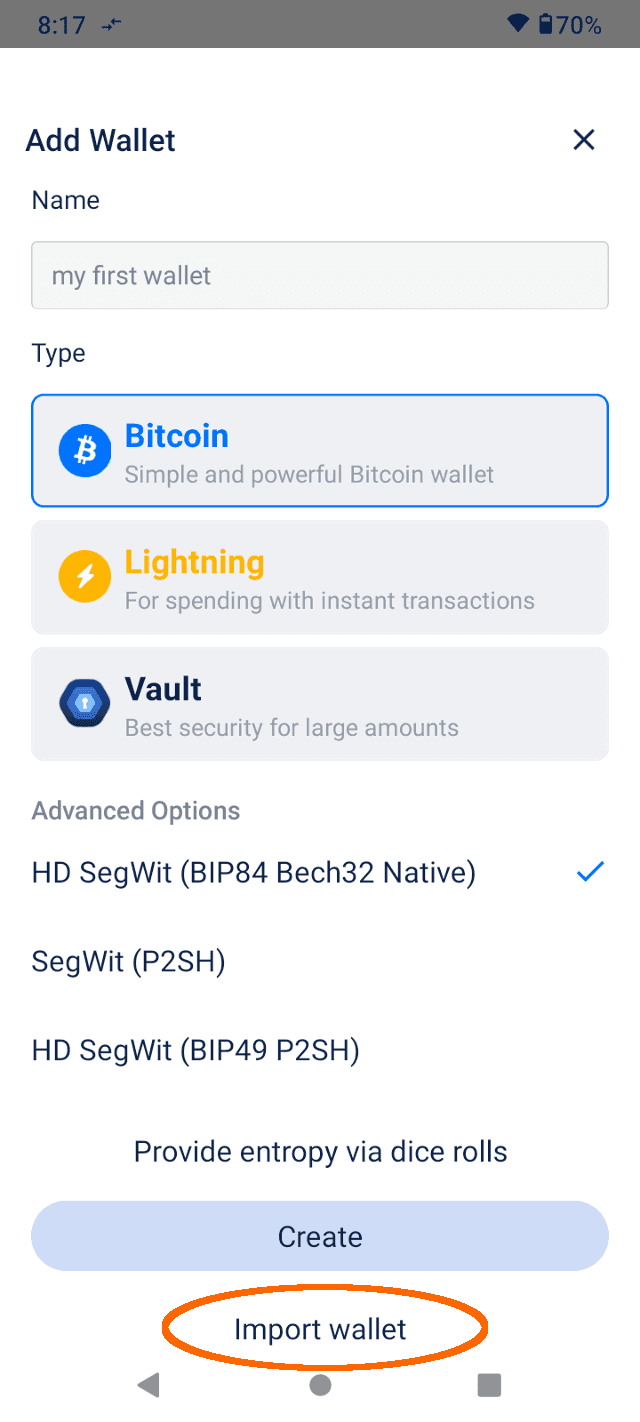Tap the wallet name field
This screenshot has width=640, height=1422.
tap(320, 275)
